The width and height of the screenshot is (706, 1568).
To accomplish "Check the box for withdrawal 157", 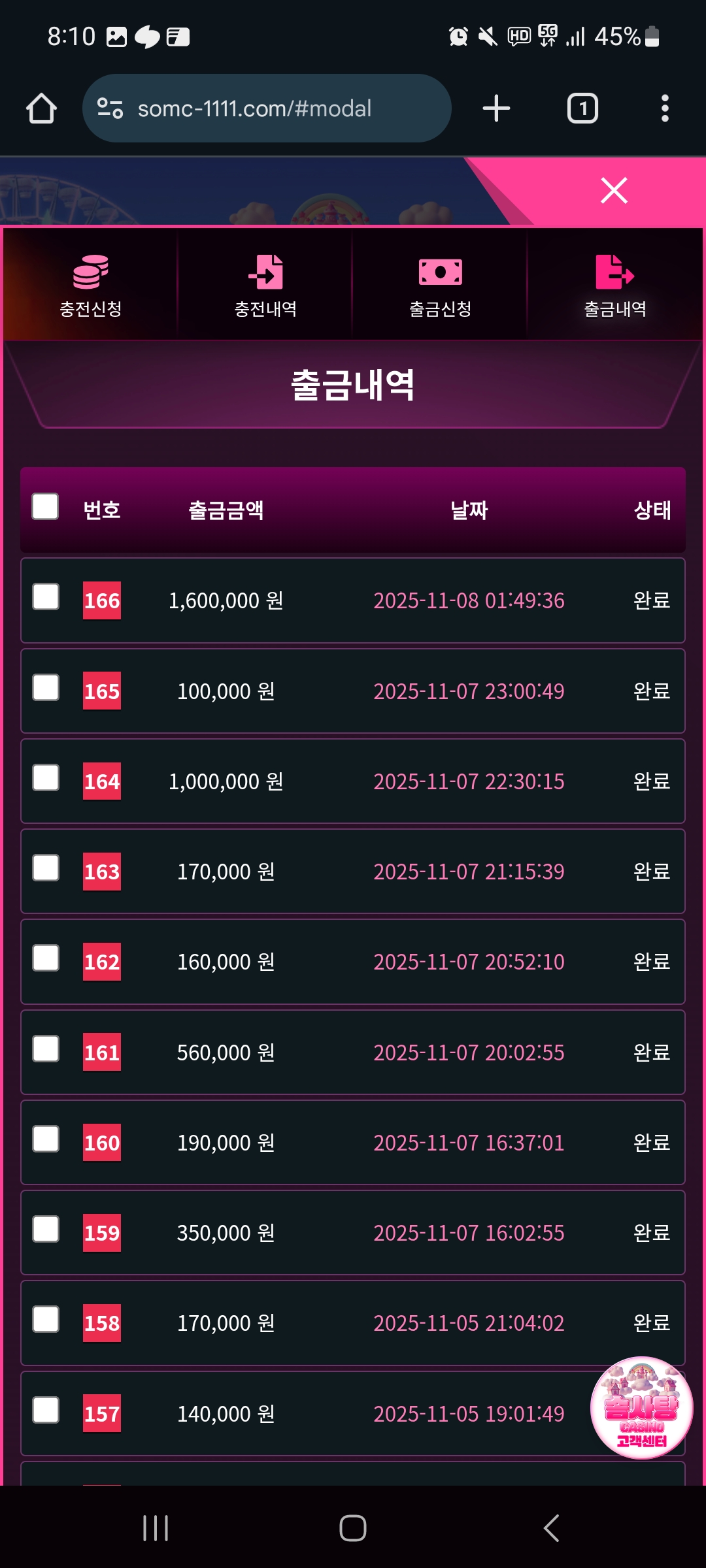I will 46,1410.
